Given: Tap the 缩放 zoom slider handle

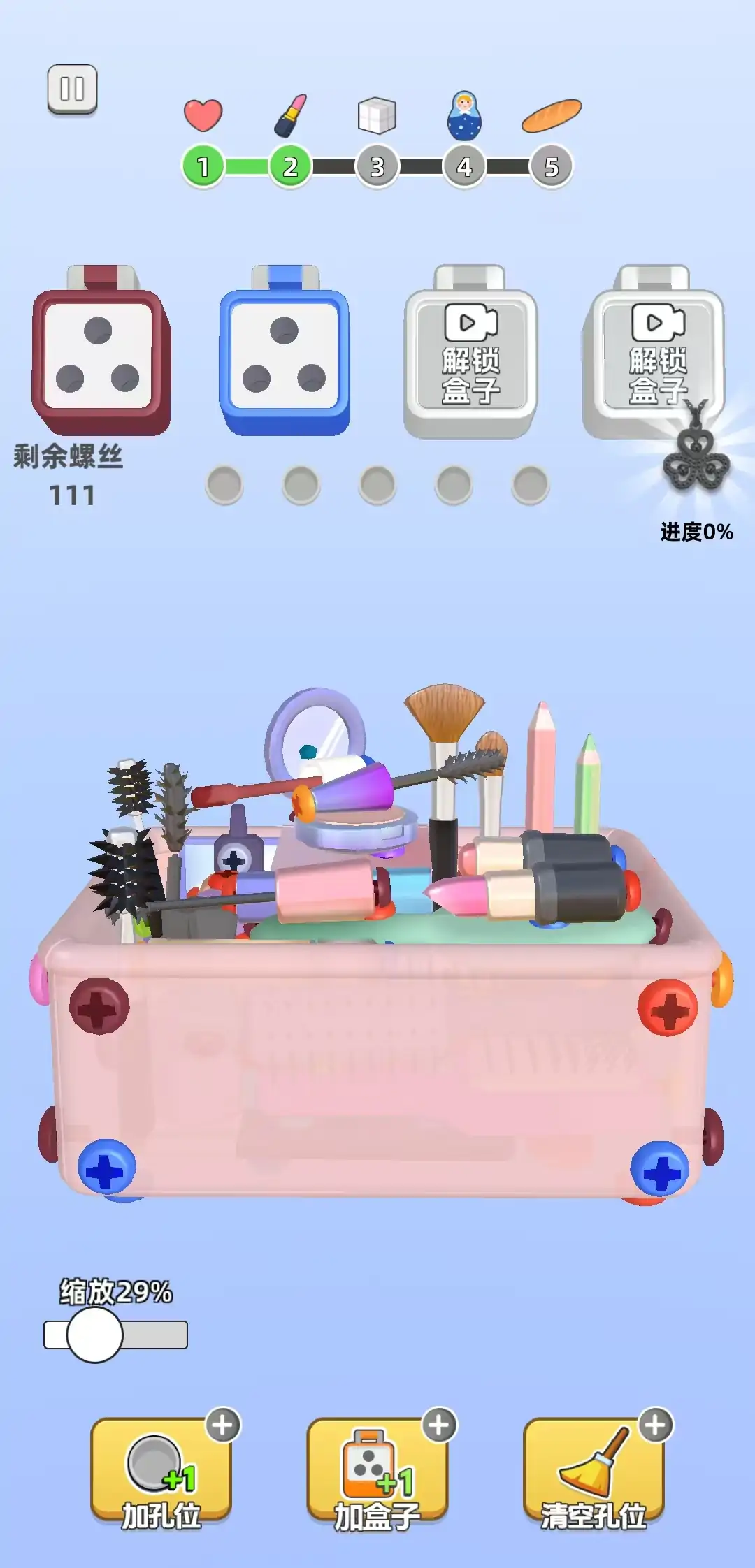Looking at the screenshot, I should [94, 1335].
